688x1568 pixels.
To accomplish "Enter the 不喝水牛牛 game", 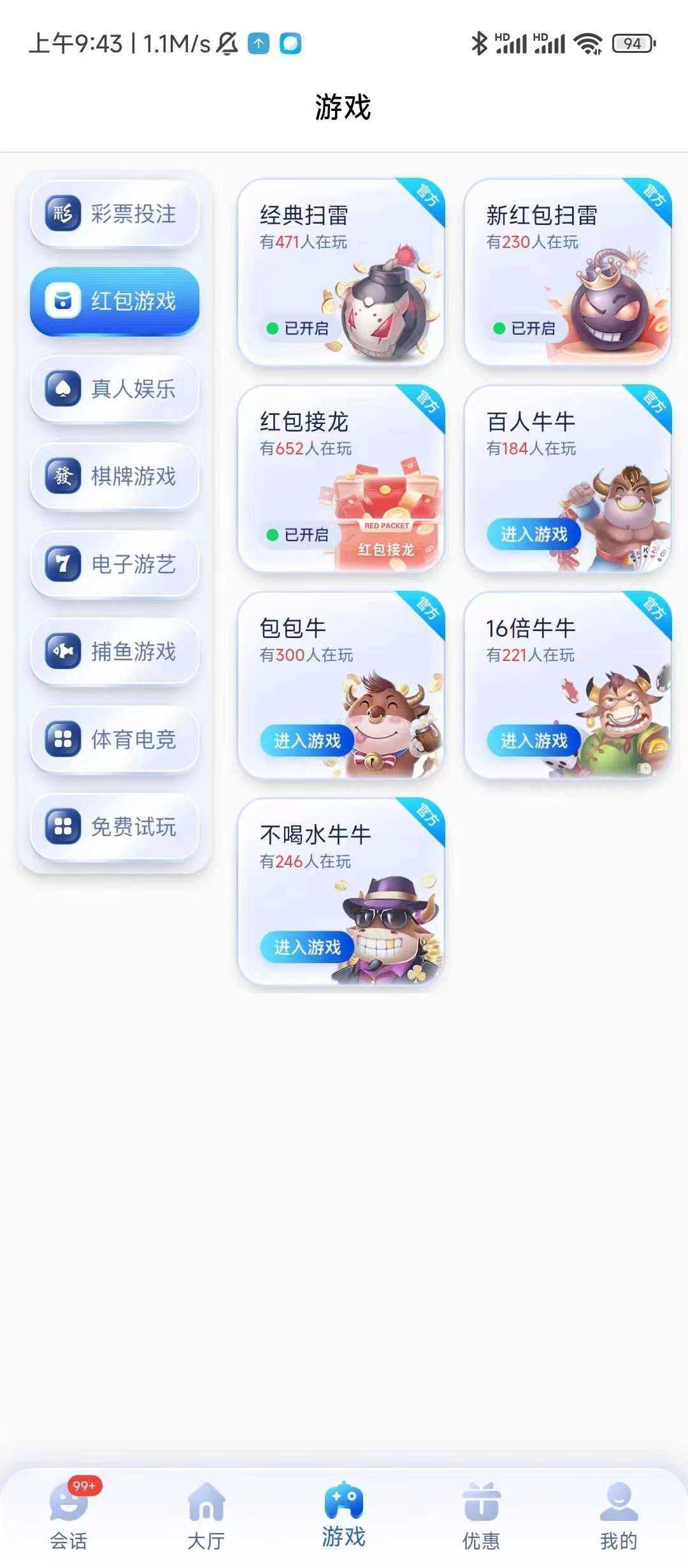I will click(307, 947).
